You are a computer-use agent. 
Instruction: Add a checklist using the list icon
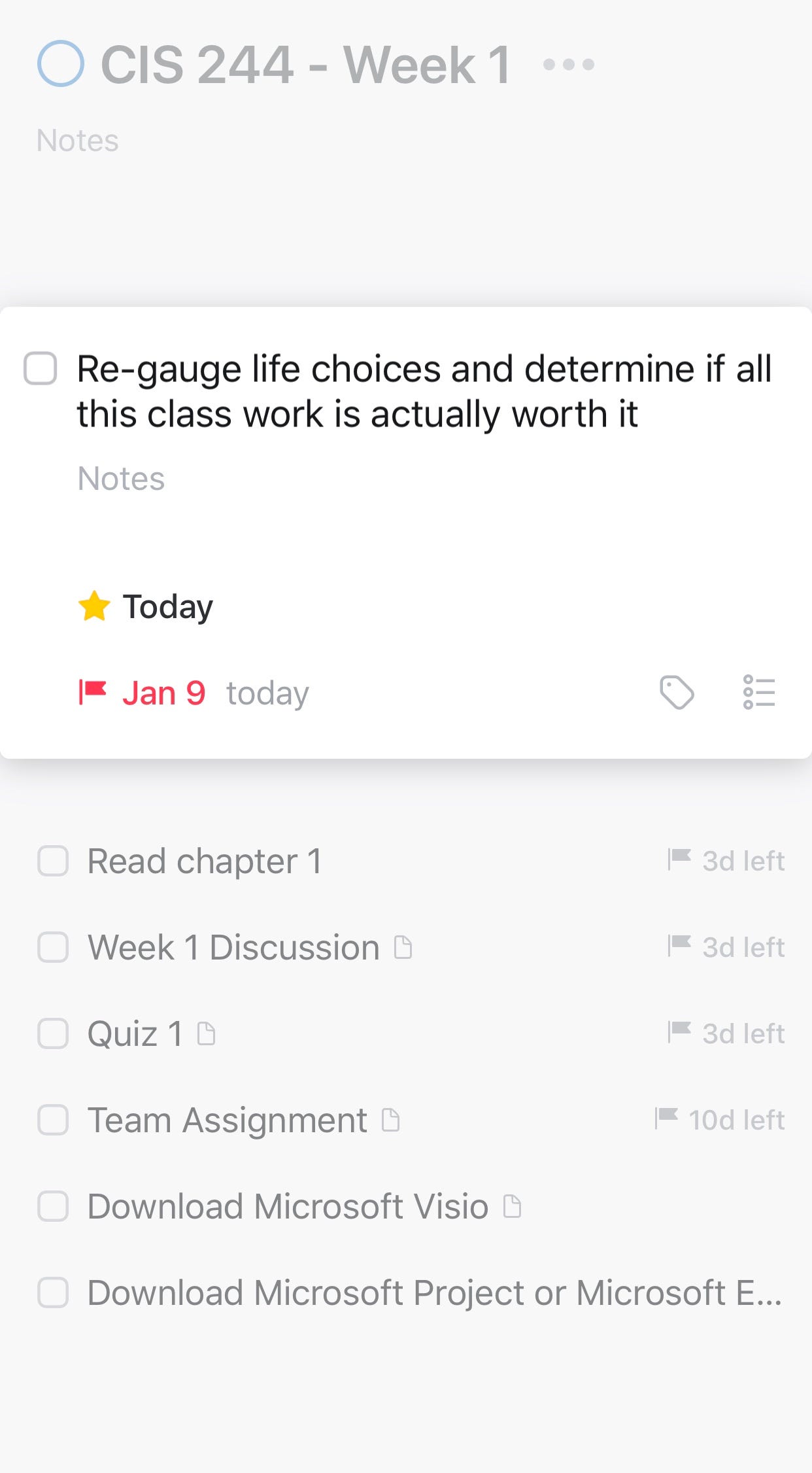(759, 693)
